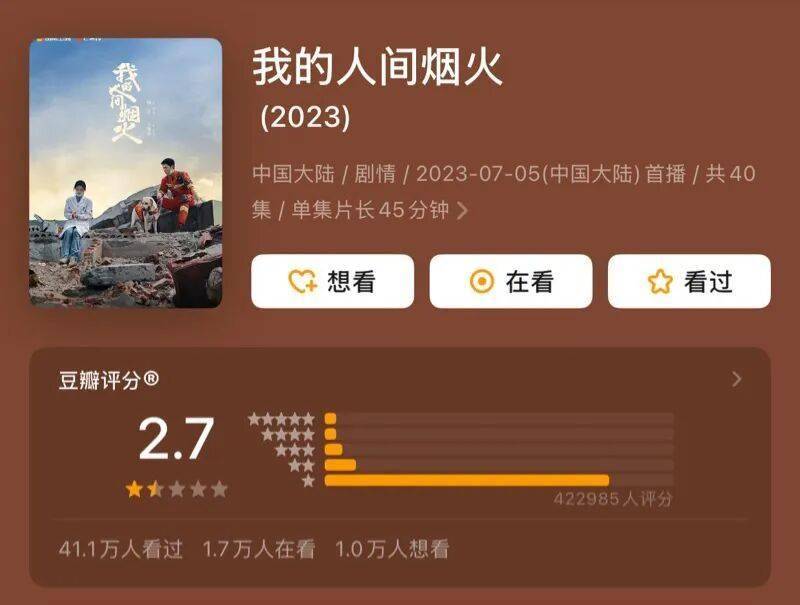Image resolution: width=800 pixels, height=605 pixels.
Task: Select the 在看 button
Action: [510, 282]
